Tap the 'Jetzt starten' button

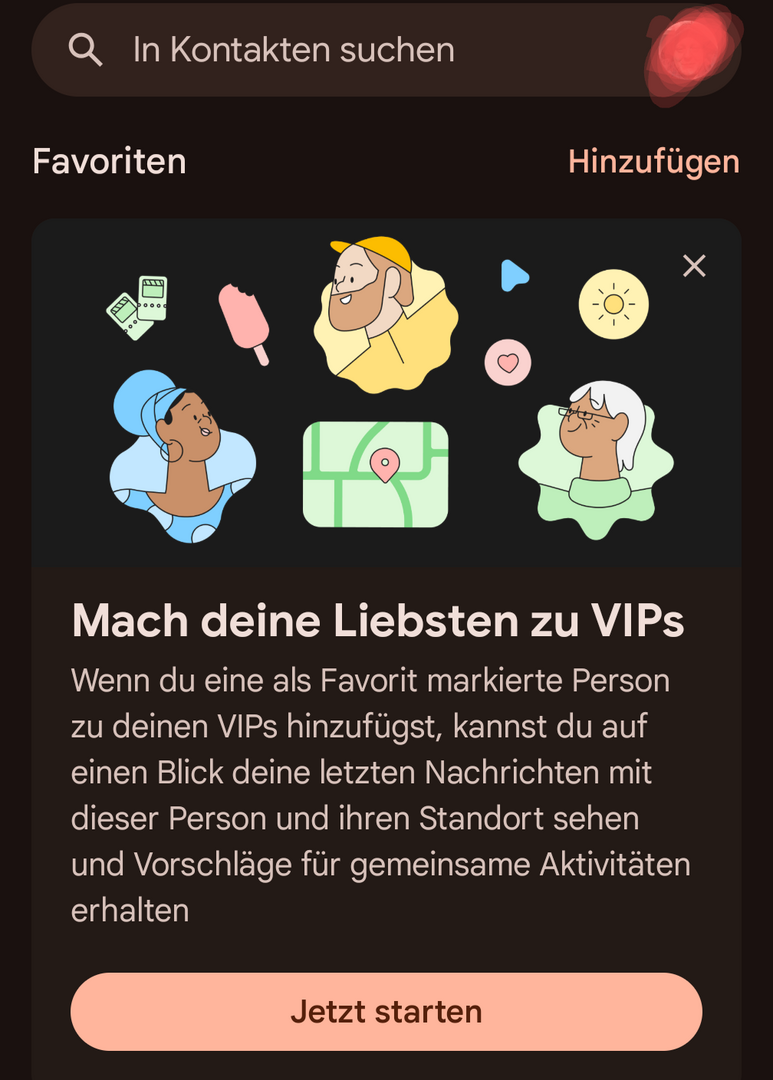386,1011
